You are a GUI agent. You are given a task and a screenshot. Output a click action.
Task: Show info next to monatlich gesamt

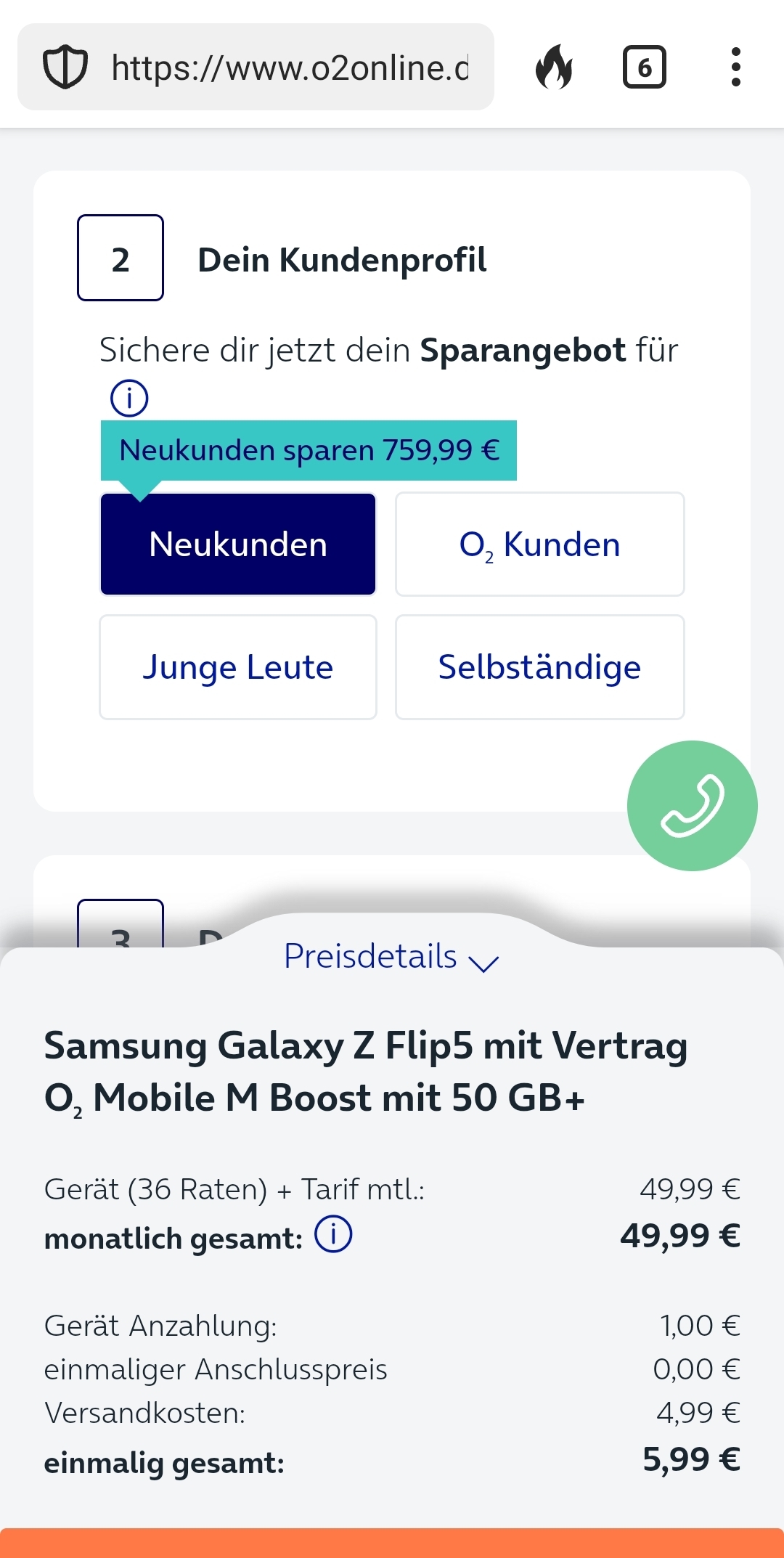[x=333, y=1233]
